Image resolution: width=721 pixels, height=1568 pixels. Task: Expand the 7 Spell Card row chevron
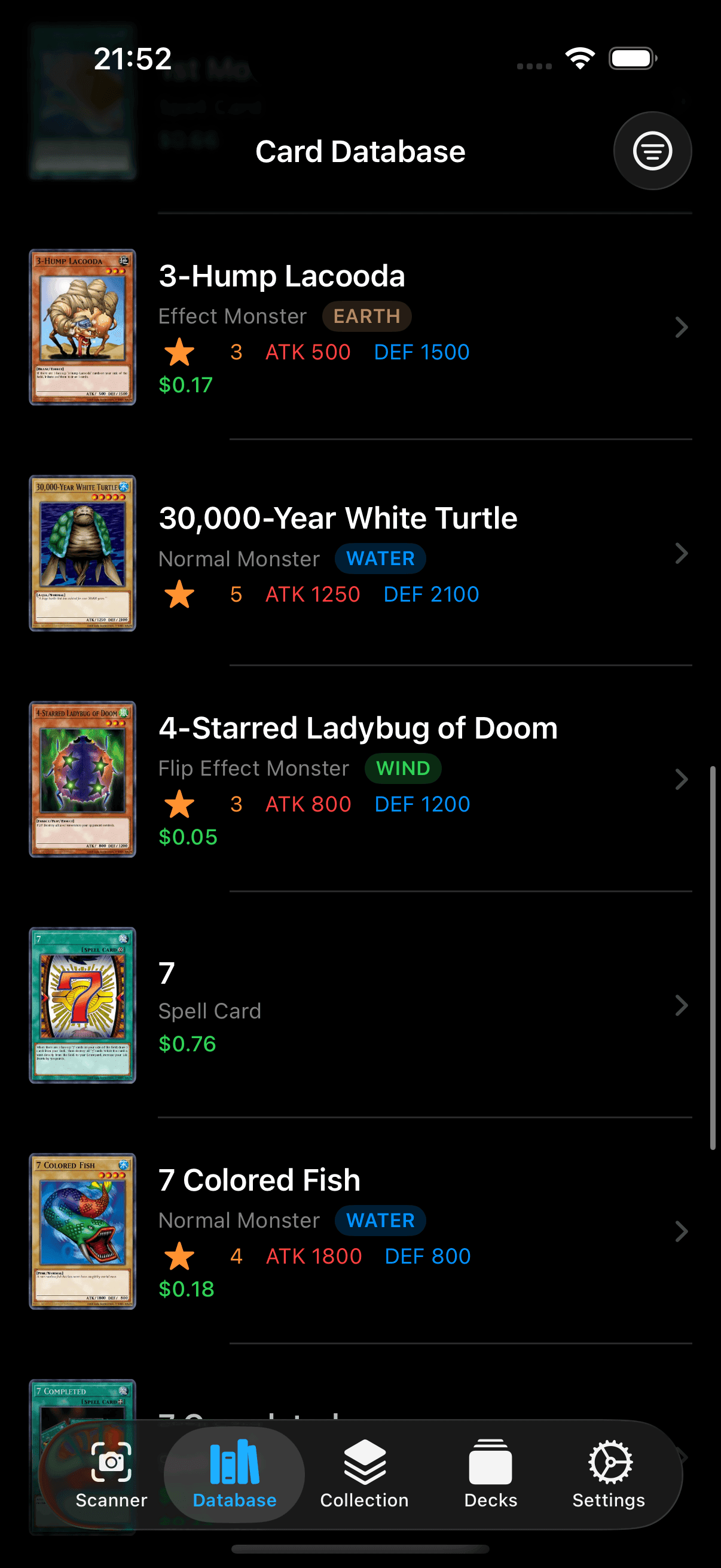[681, 1006]
